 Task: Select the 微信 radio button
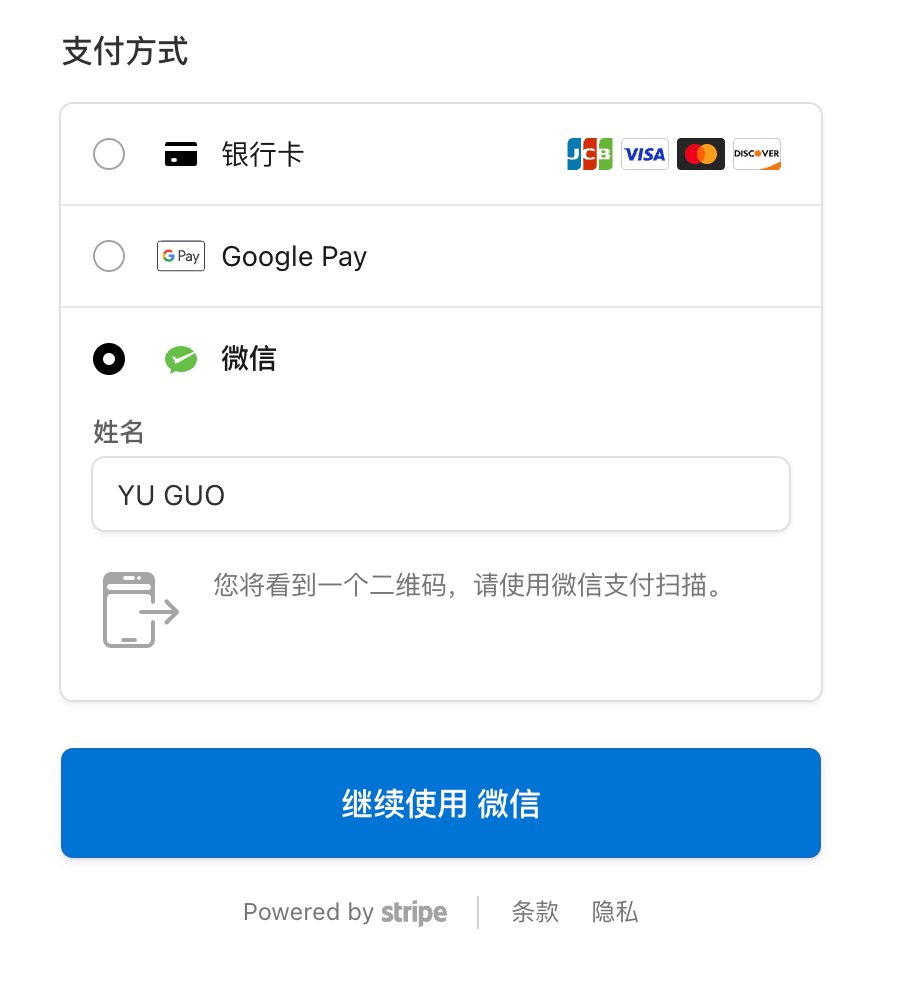point(109,359)
